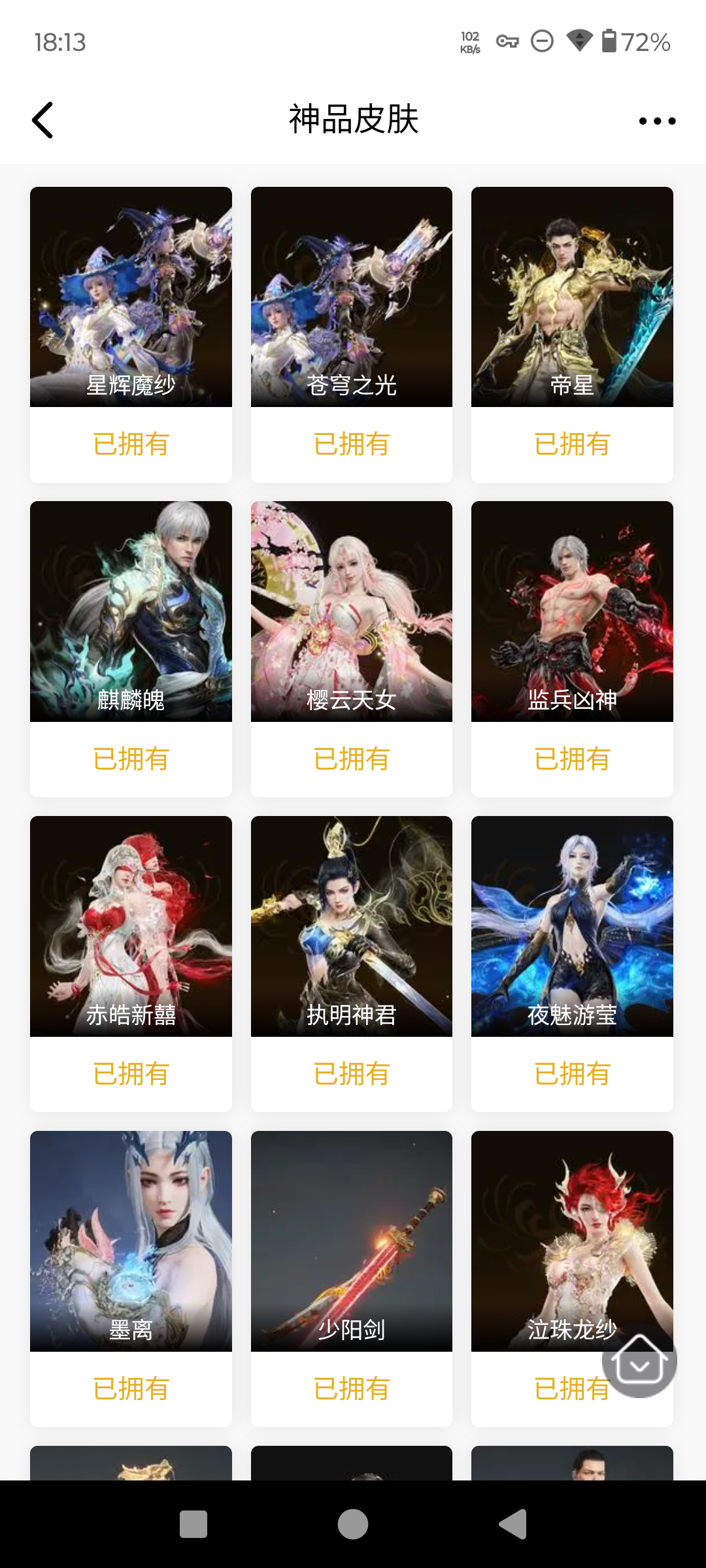Tap the key icon in the status bar
Screen dimensions: 706x1568
pos(507,41)
